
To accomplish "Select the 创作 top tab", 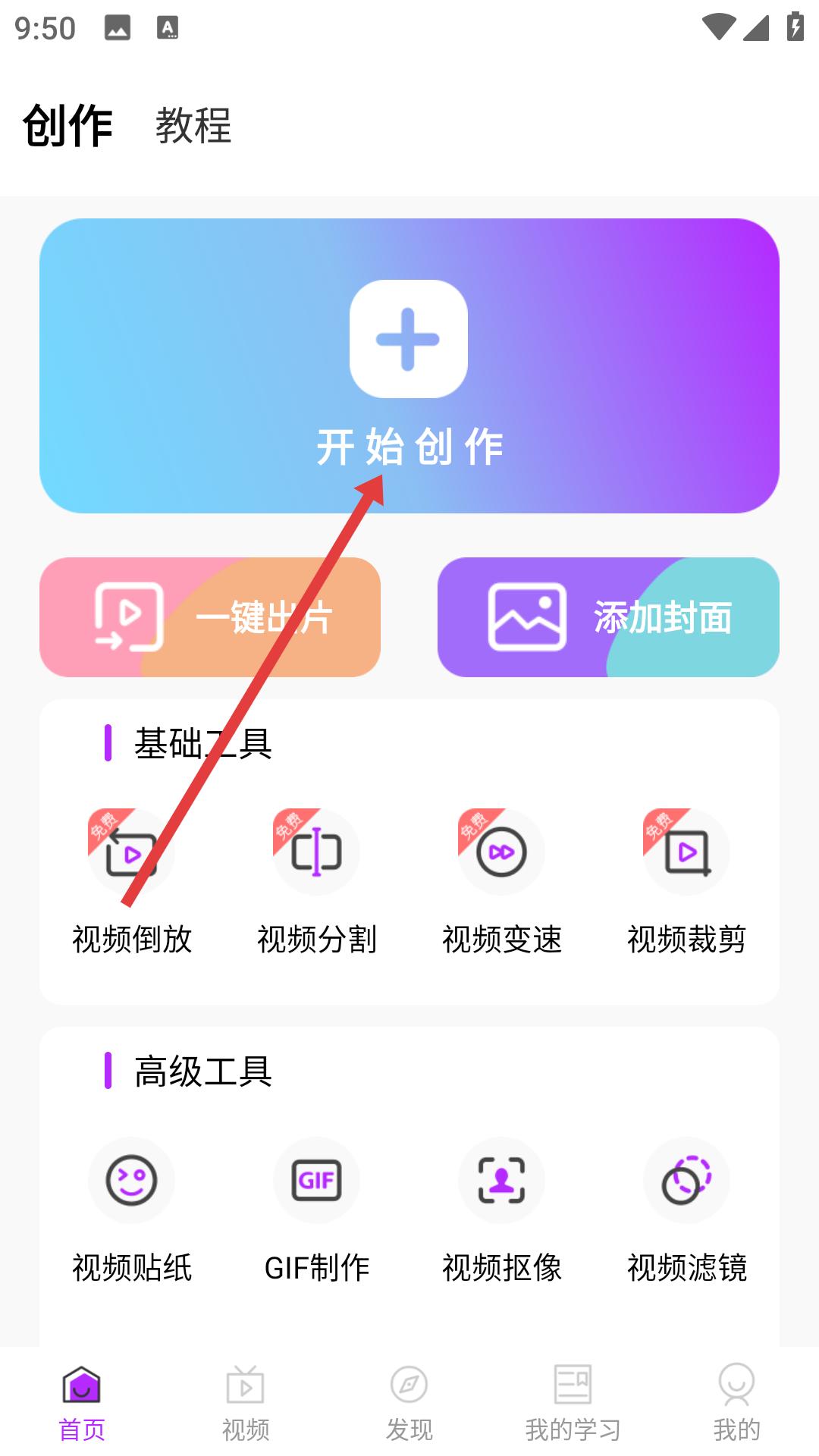I will pyautogui.click(x=67, y=125).
